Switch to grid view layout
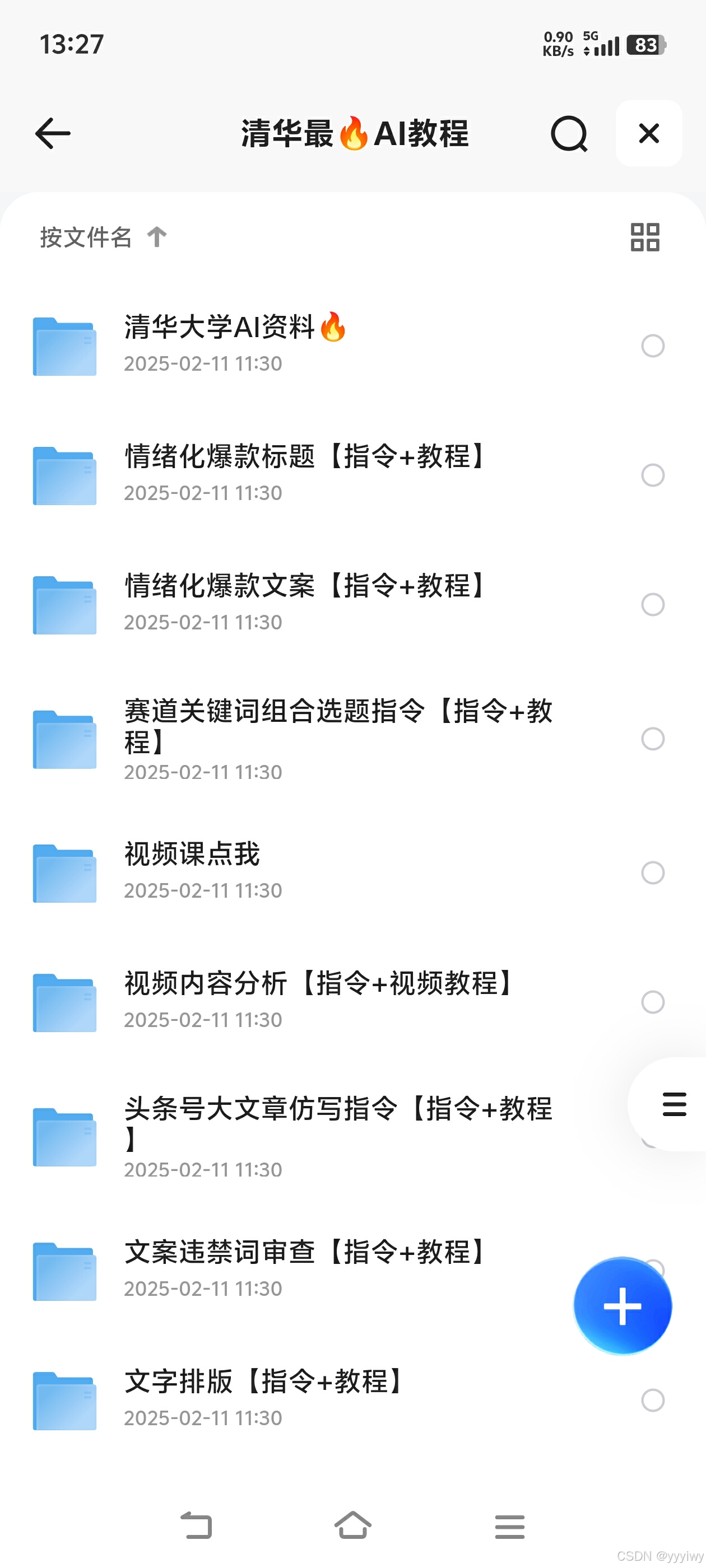 [x=644, y=237]
